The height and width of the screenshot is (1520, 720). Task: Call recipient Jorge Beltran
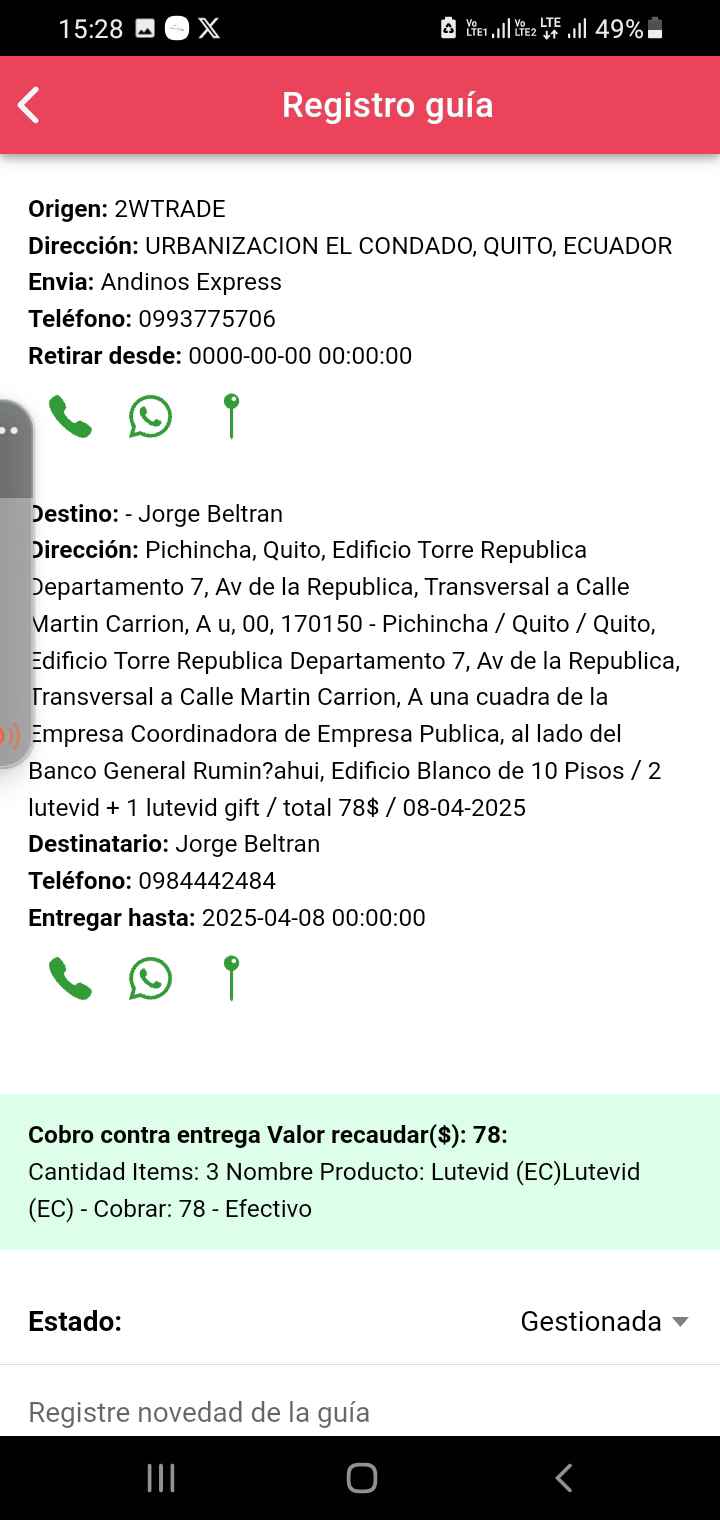click(70, 979)
